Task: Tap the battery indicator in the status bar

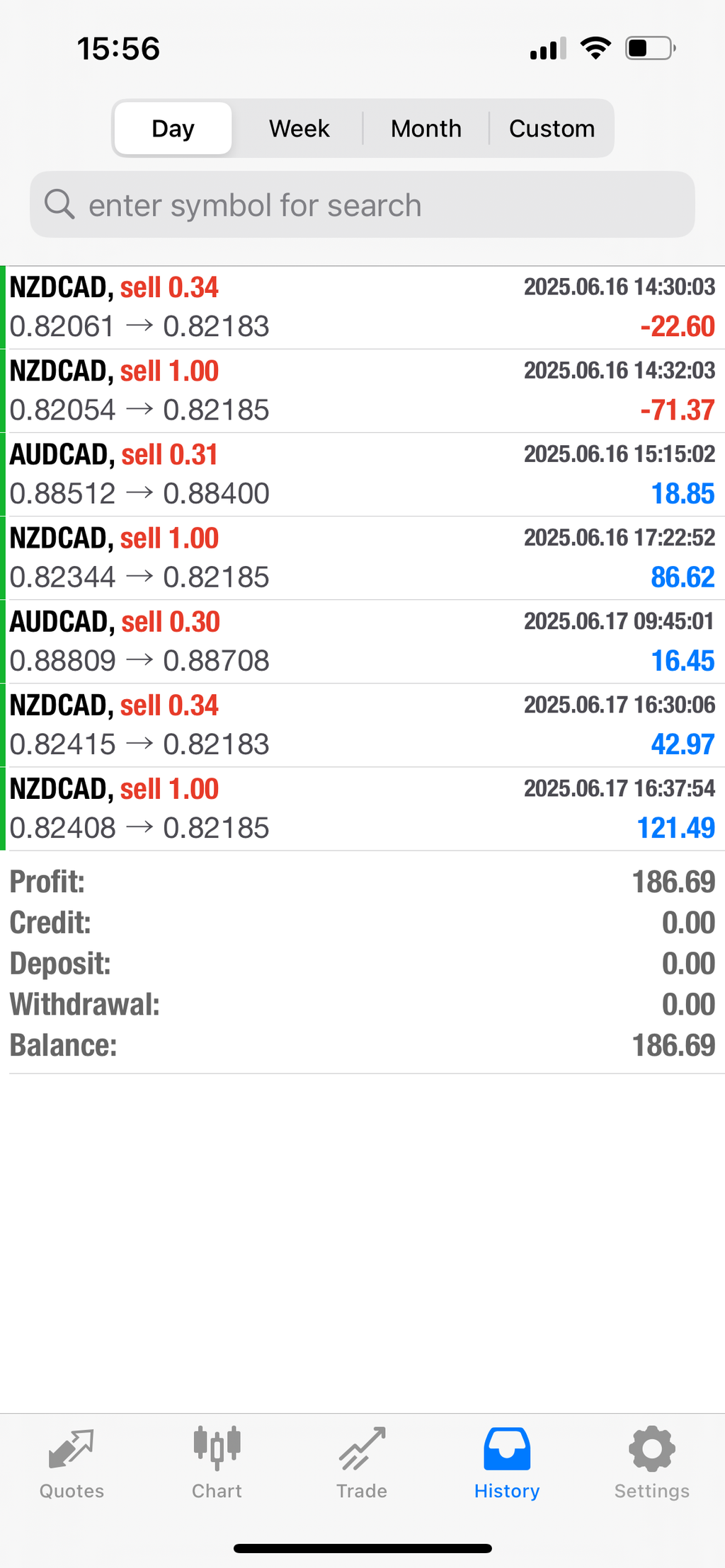Action: click(x=648, y=47)
